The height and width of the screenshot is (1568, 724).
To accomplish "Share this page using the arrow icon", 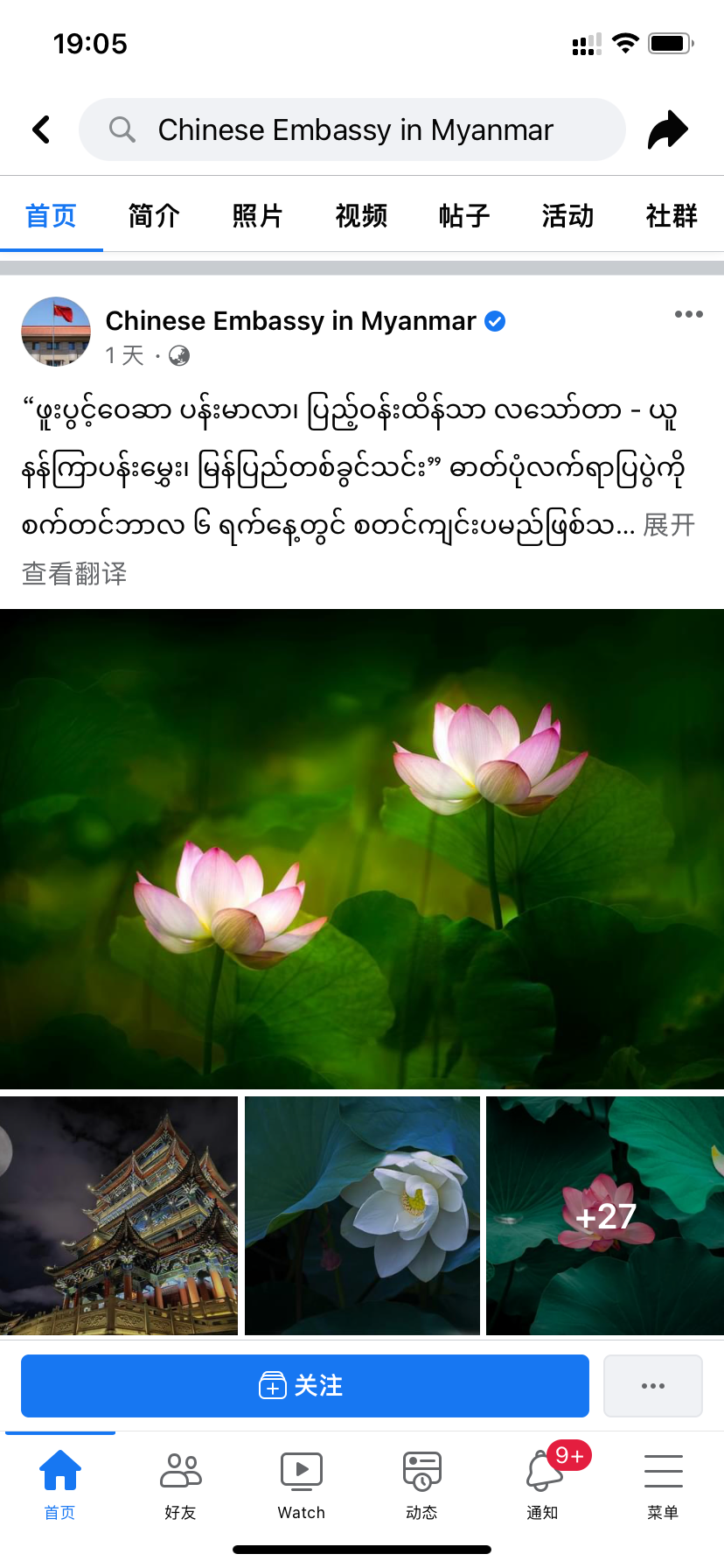I will (667, 129).
